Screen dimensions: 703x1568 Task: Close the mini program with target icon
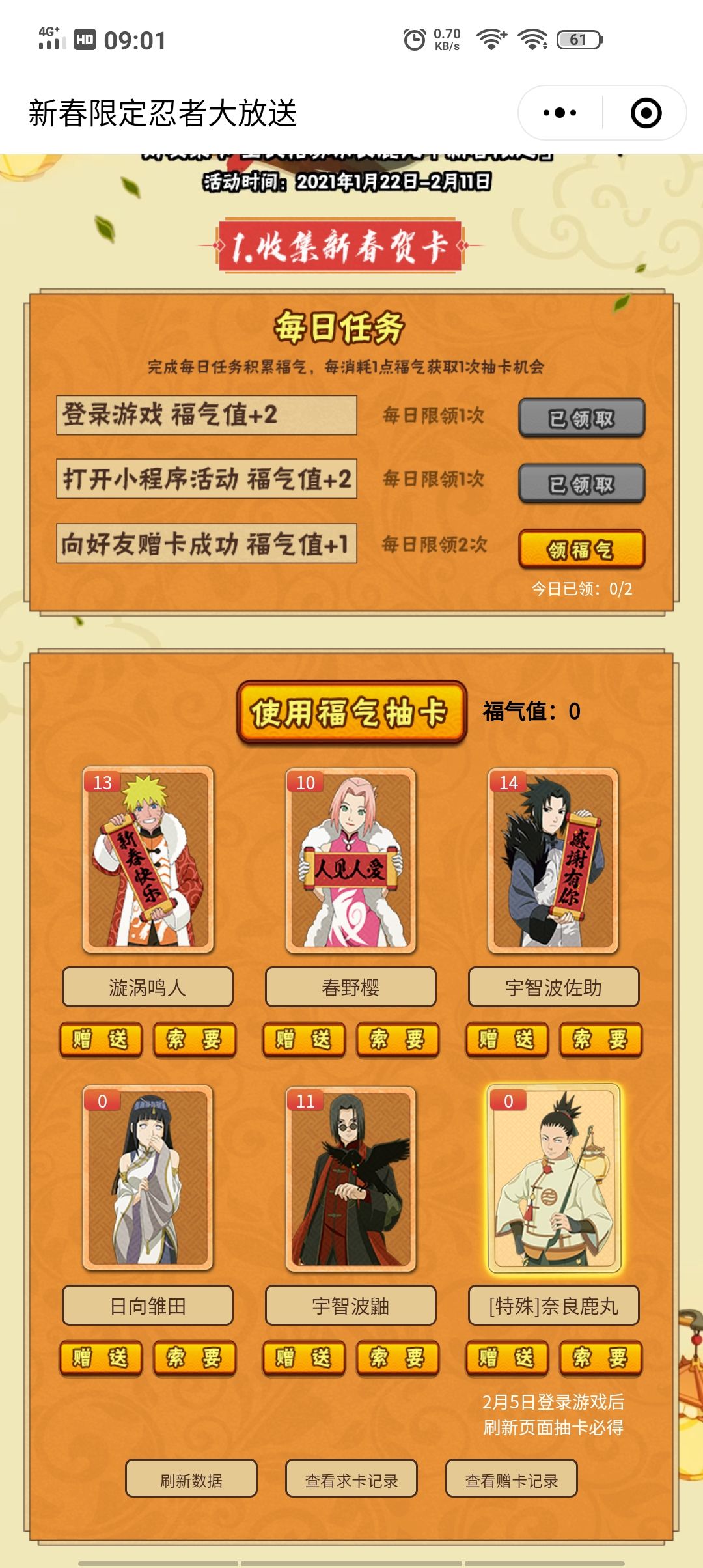click(646, 113)
